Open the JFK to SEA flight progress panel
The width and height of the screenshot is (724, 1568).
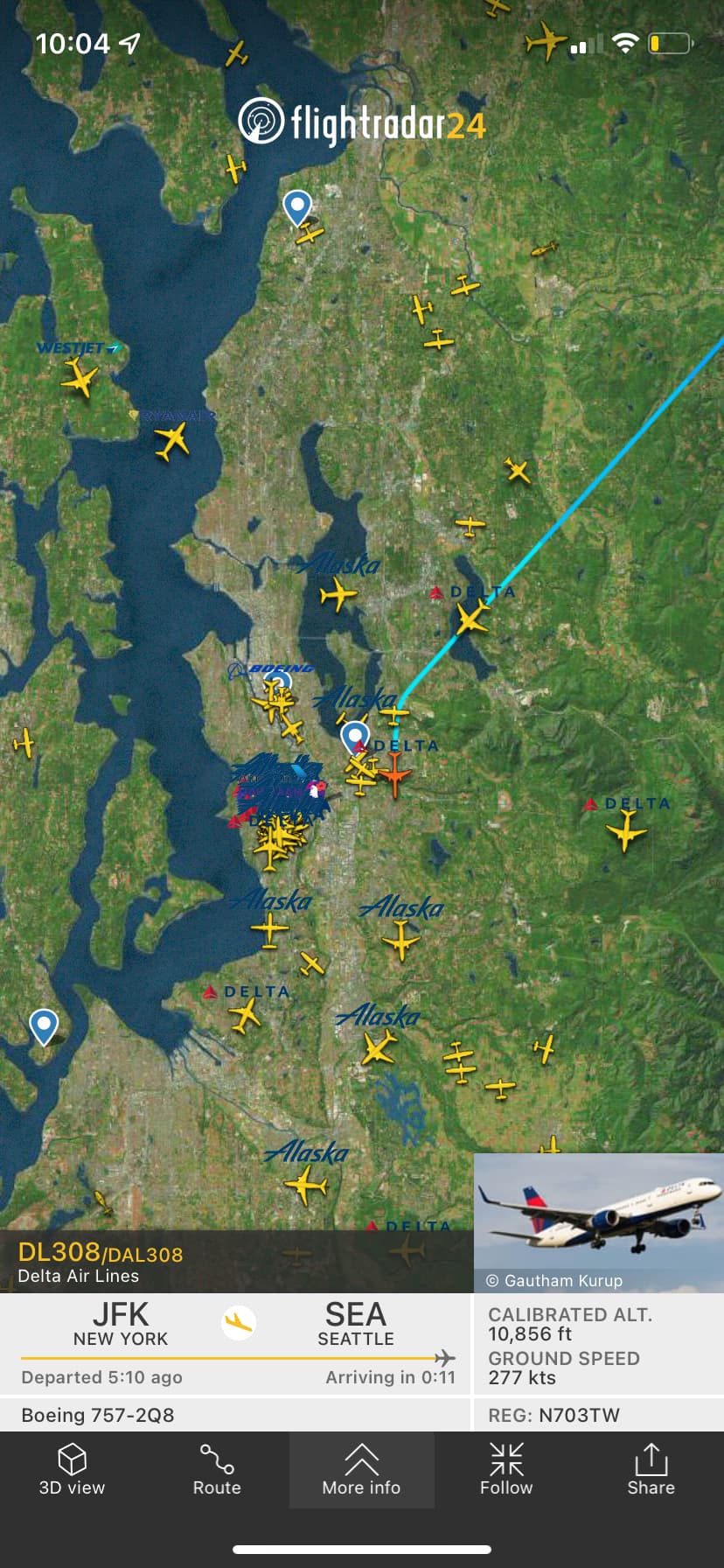[x=236, y=1343]
